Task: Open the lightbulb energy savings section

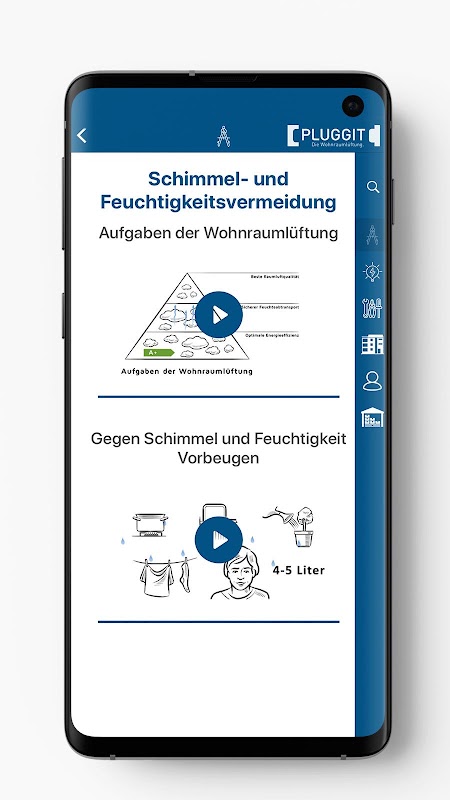Action: [x=372, y=272]
